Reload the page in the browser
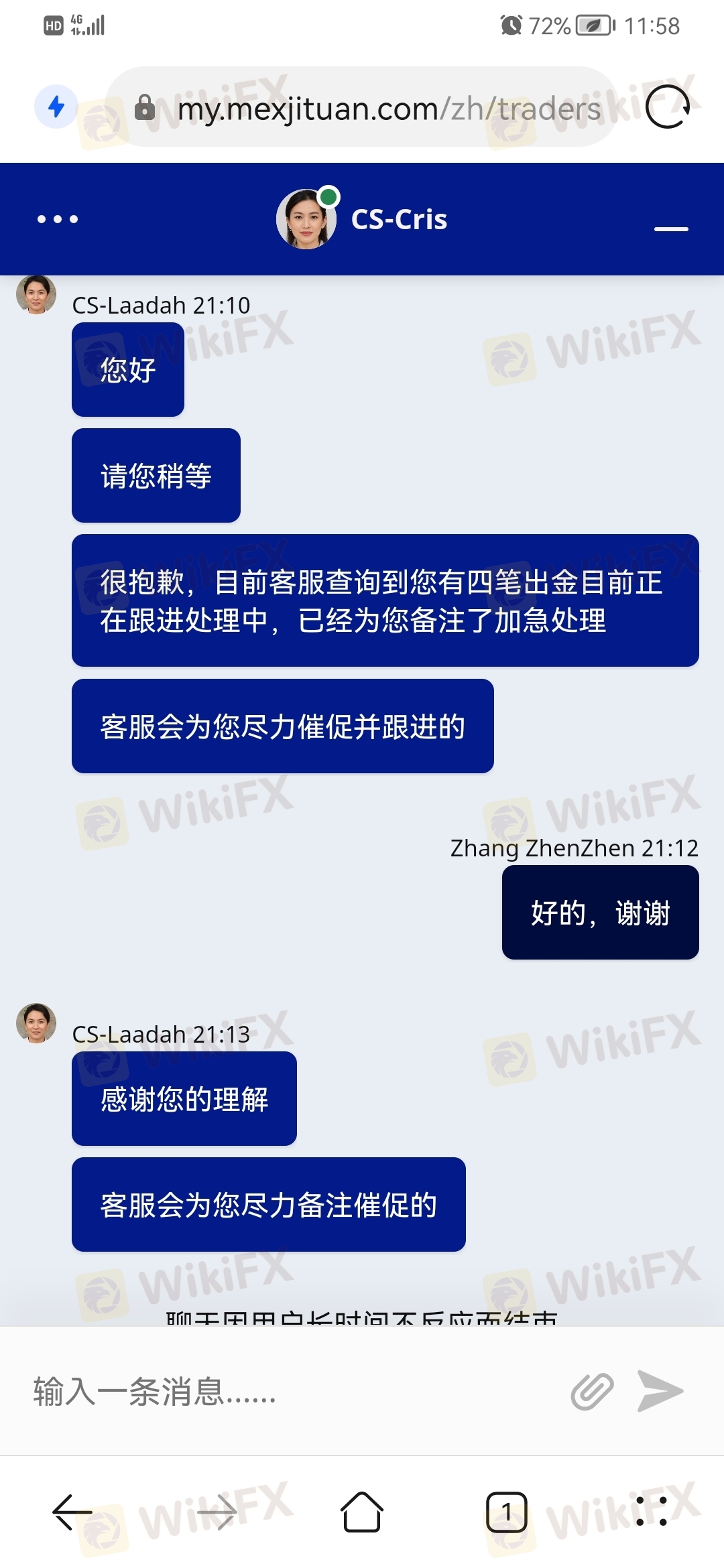Image resolution: width=724 pixels, height=1568 pixels. tap(668, 107)
